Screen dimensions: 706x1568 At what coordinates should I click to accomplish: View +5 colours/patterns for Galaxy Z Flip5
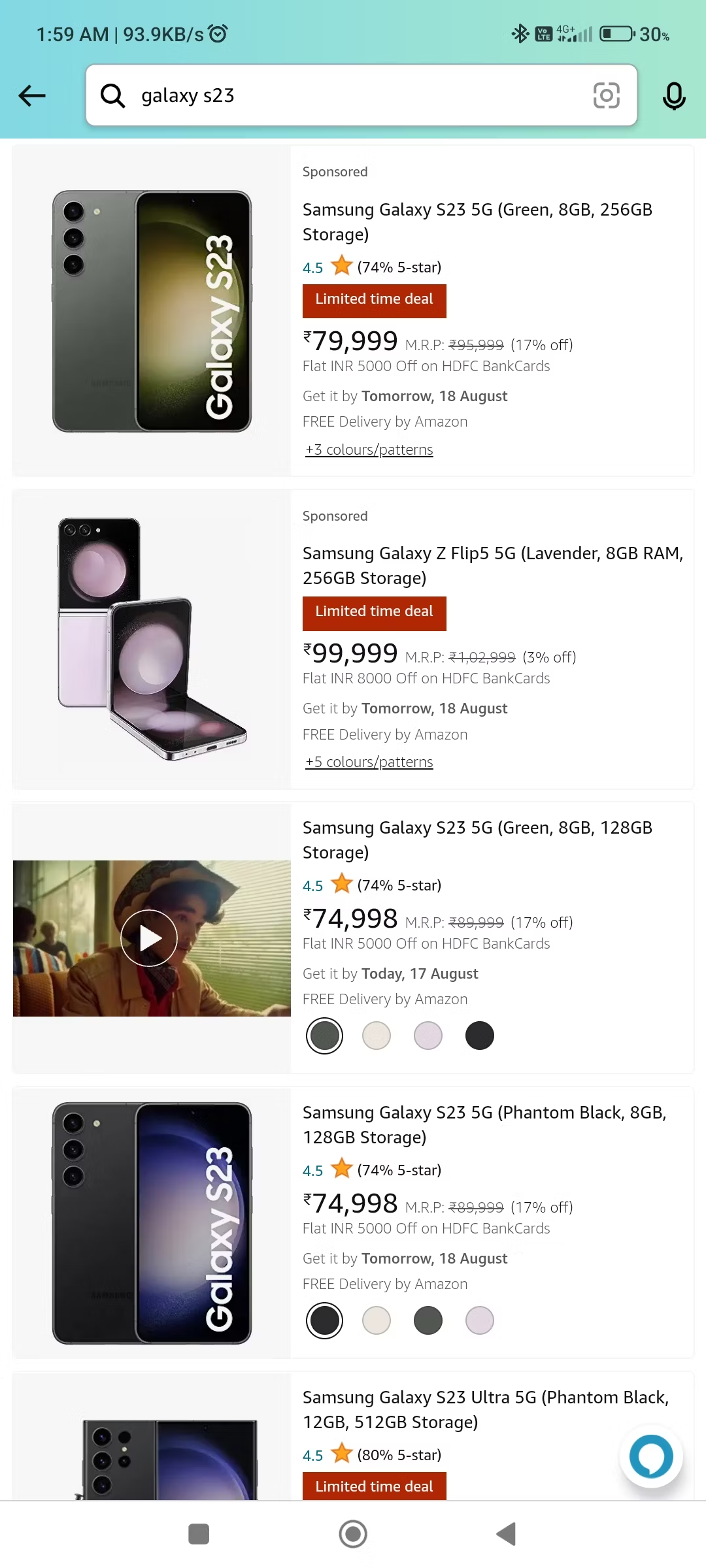point(369,762)
